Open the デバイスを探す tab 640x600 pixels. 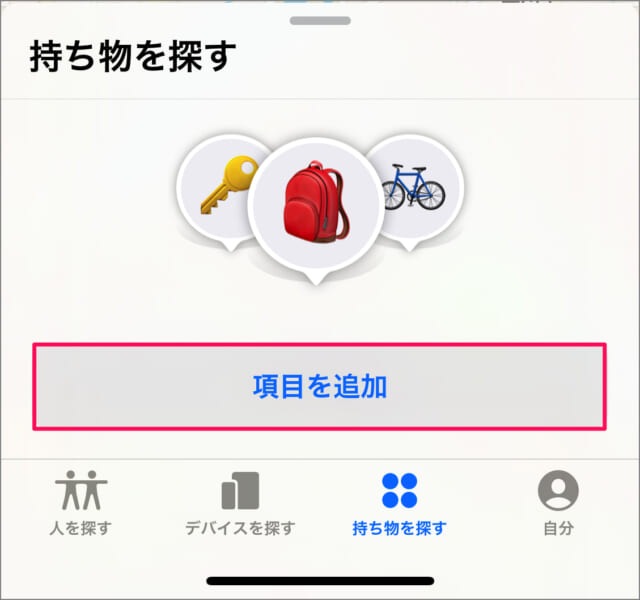[x=240, y=503]
